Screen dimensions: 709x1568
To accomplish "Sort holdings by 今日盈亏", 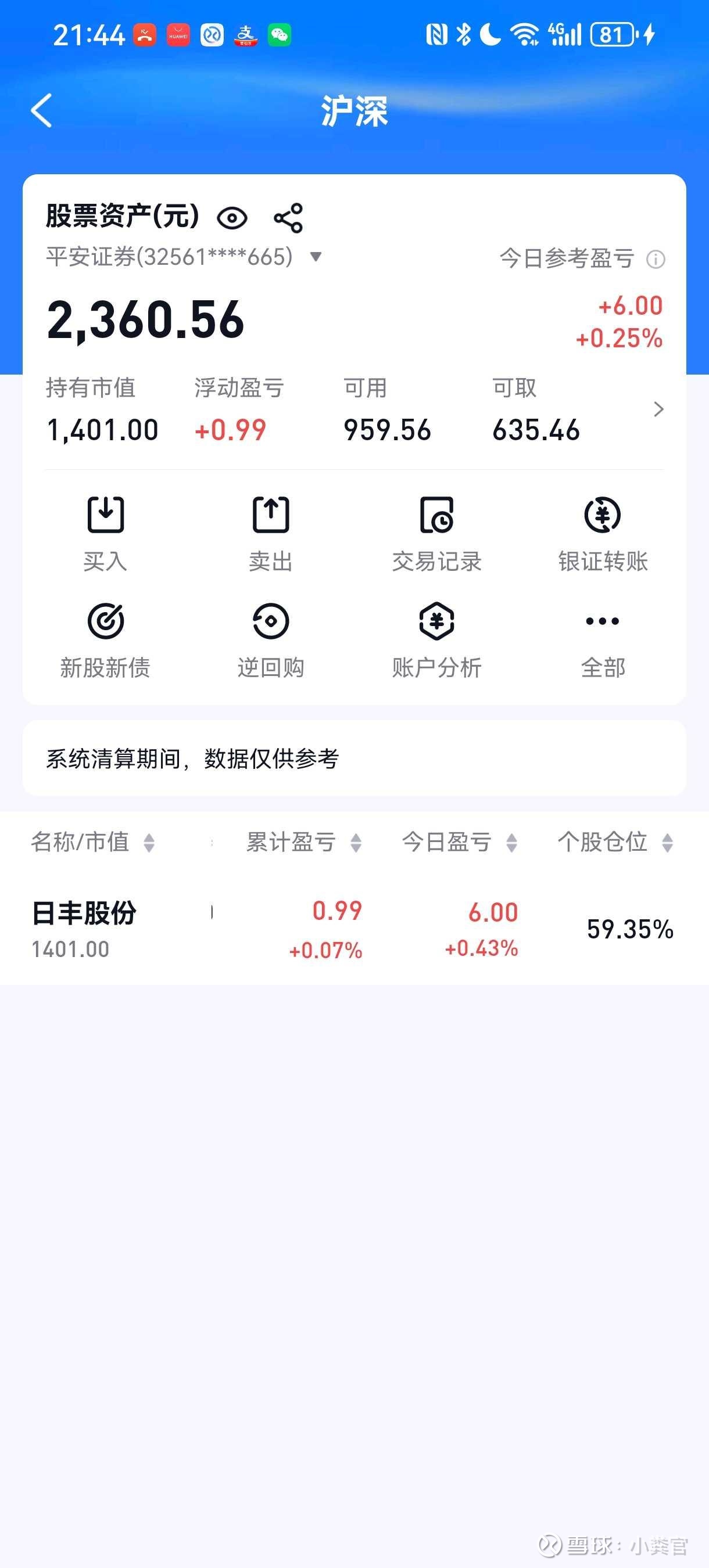I will tap(459, 843).
